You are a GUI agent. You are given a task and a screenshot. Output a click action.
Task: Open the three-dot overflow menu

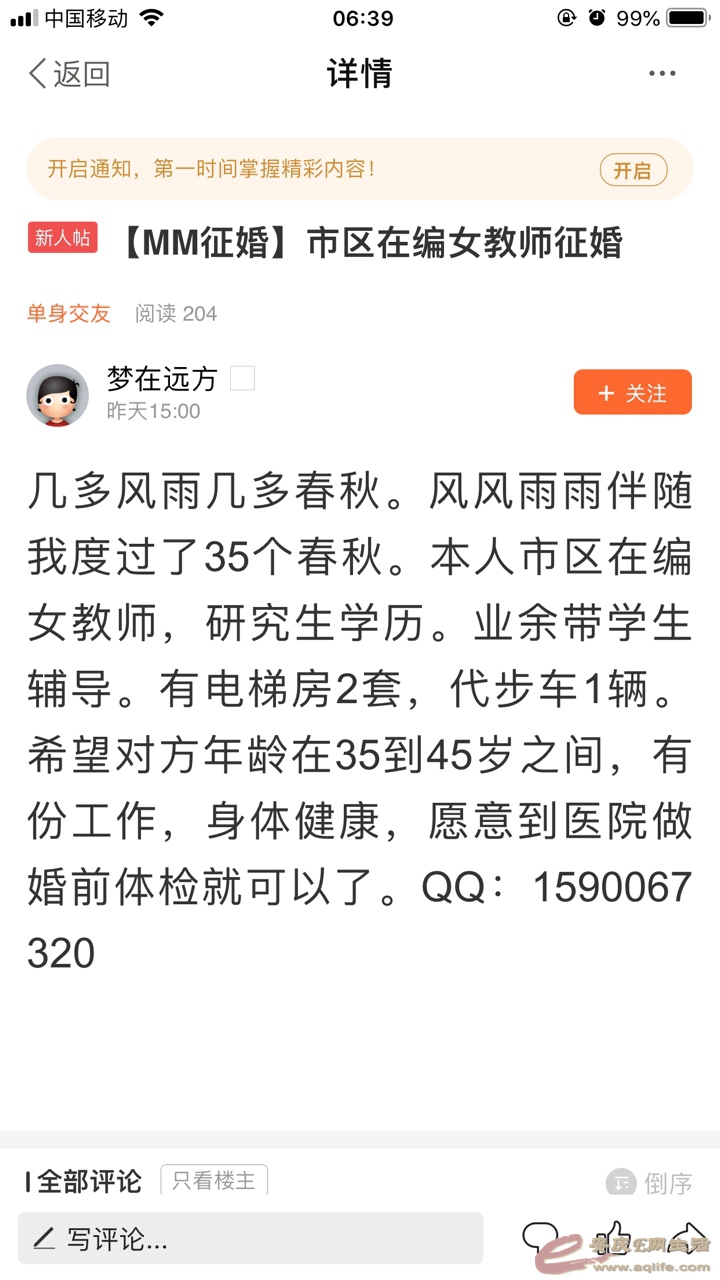click(662, 74)
